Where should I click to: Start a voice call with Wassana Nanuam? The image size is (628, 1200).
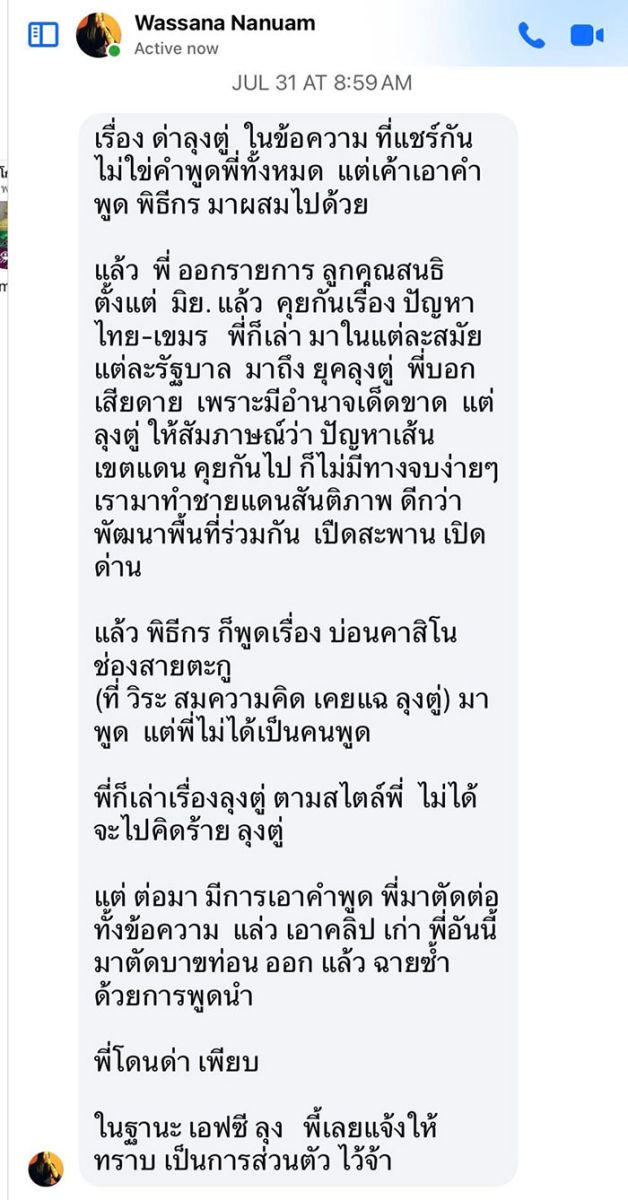(531, 35)
